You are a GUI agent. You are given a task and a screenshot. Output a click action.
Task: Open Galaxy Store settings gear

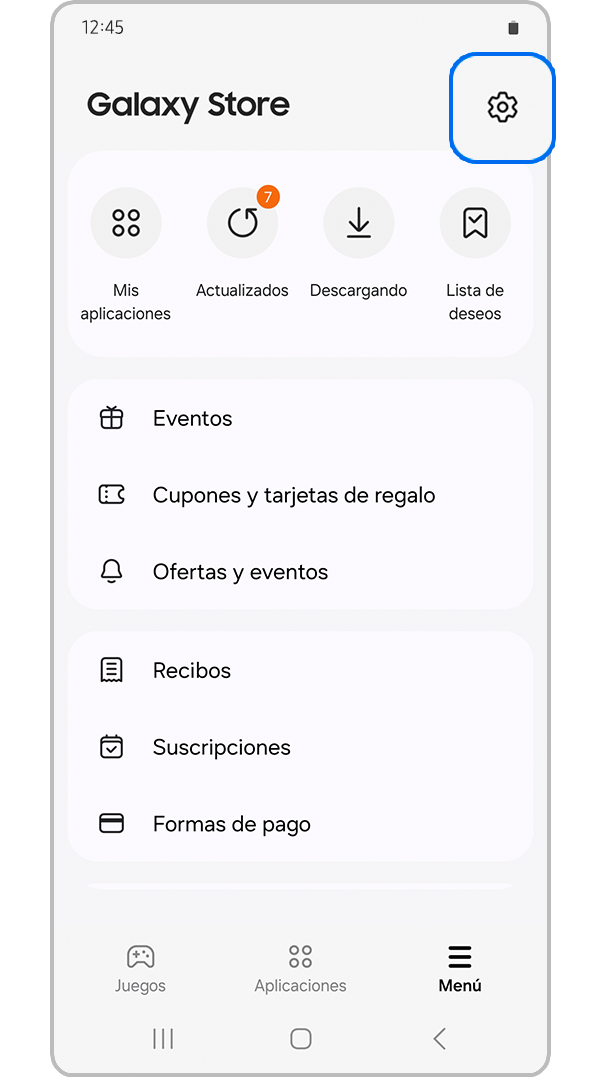[x=502, y=107]
